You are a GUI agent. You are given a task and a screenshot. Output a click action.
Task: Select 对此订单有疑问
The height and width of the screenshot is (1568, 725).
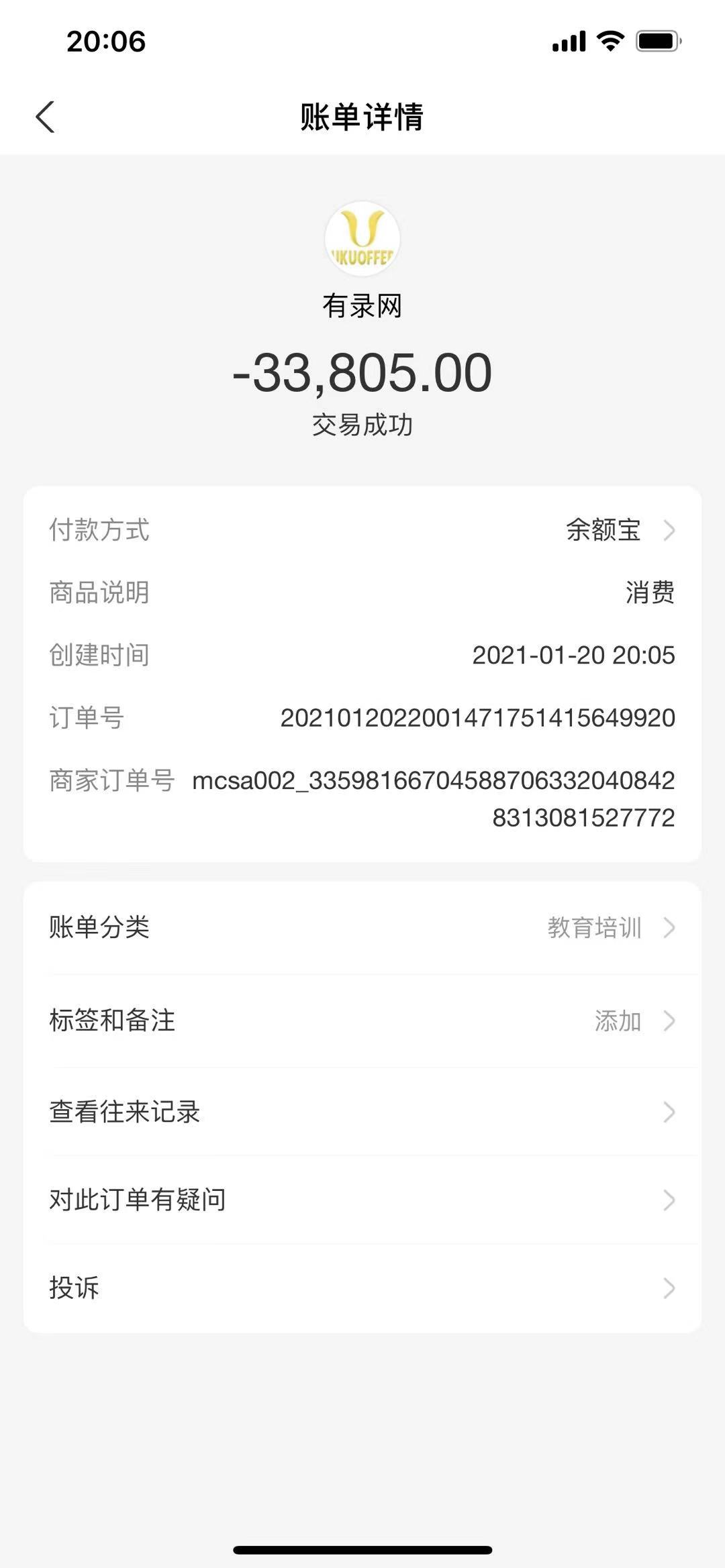coord(362,1200)
